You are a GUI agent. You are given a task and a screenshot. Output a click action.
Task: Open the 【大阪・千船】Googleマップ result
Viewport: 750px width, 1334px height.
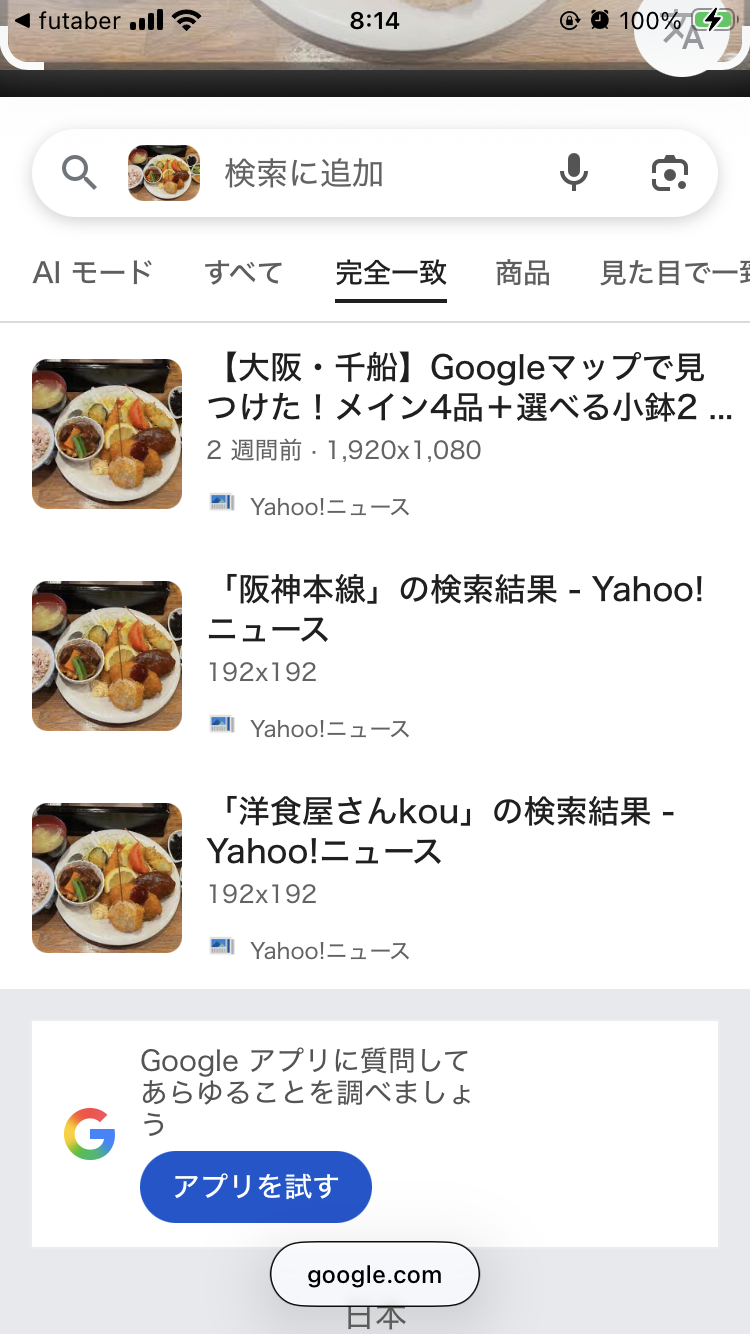pos(468,388)
